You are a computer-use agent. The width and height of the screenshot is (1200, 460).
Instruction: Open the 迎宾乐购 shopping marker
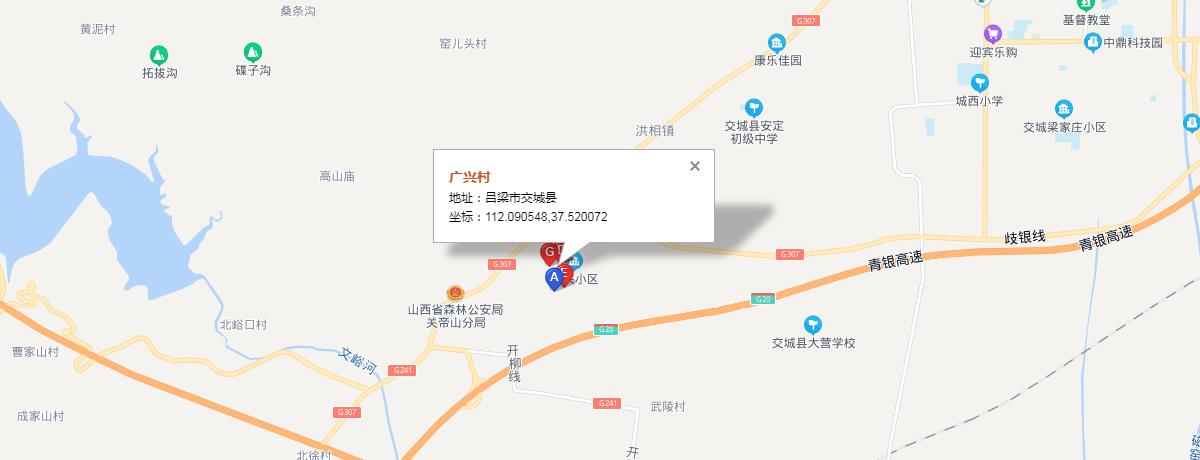point(993,34)
